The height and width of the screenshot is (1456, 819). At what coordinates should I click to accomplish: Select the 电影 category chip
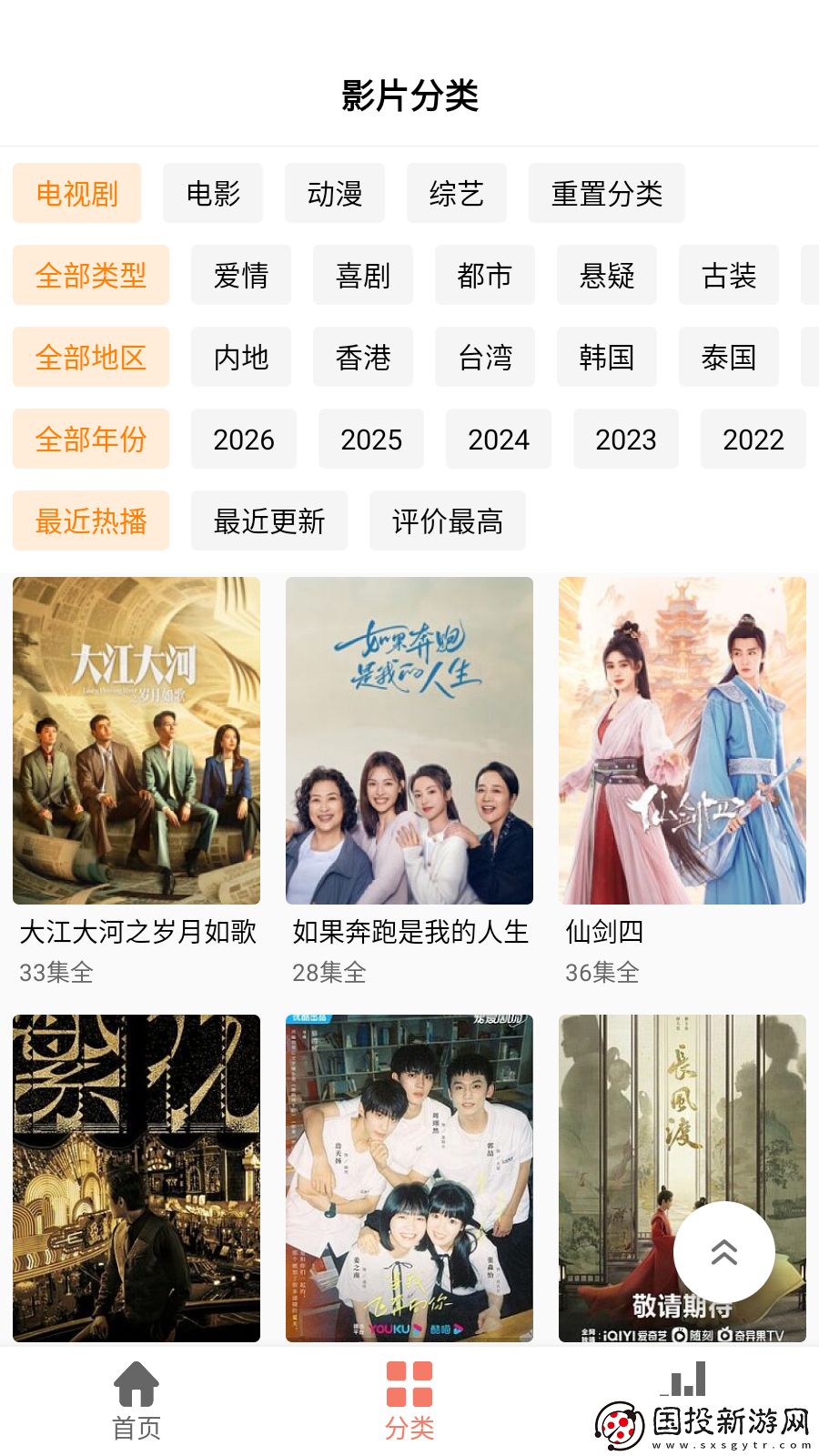(x=213, y=193)
